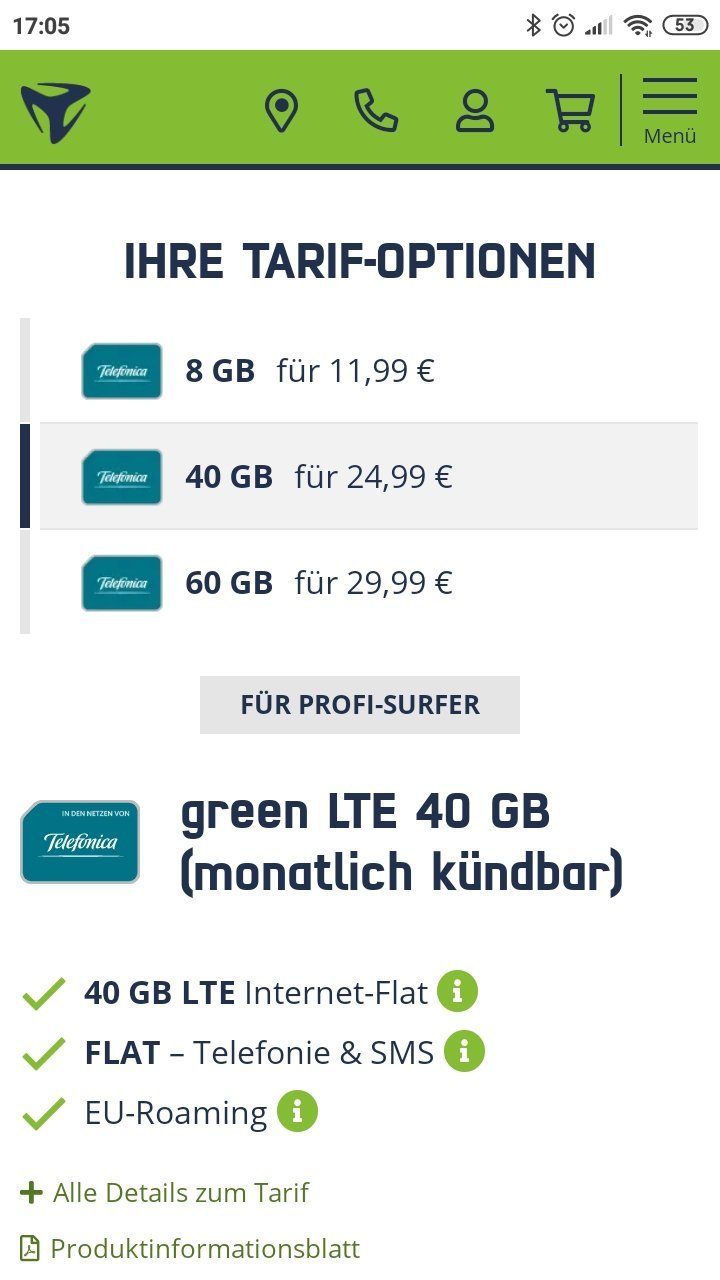Open the freenet logo home link

[56, 111]
